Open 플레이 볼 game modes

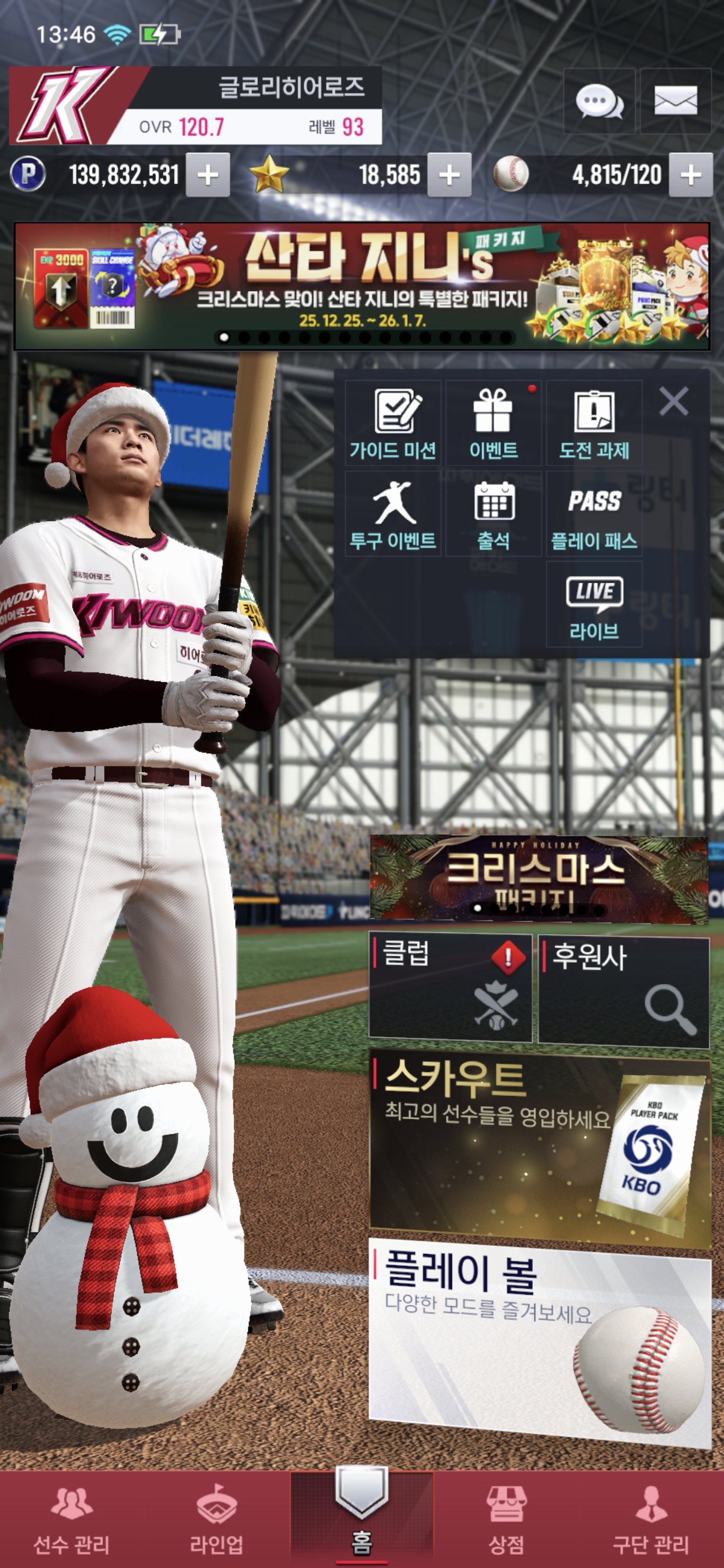coord(539,1339)
